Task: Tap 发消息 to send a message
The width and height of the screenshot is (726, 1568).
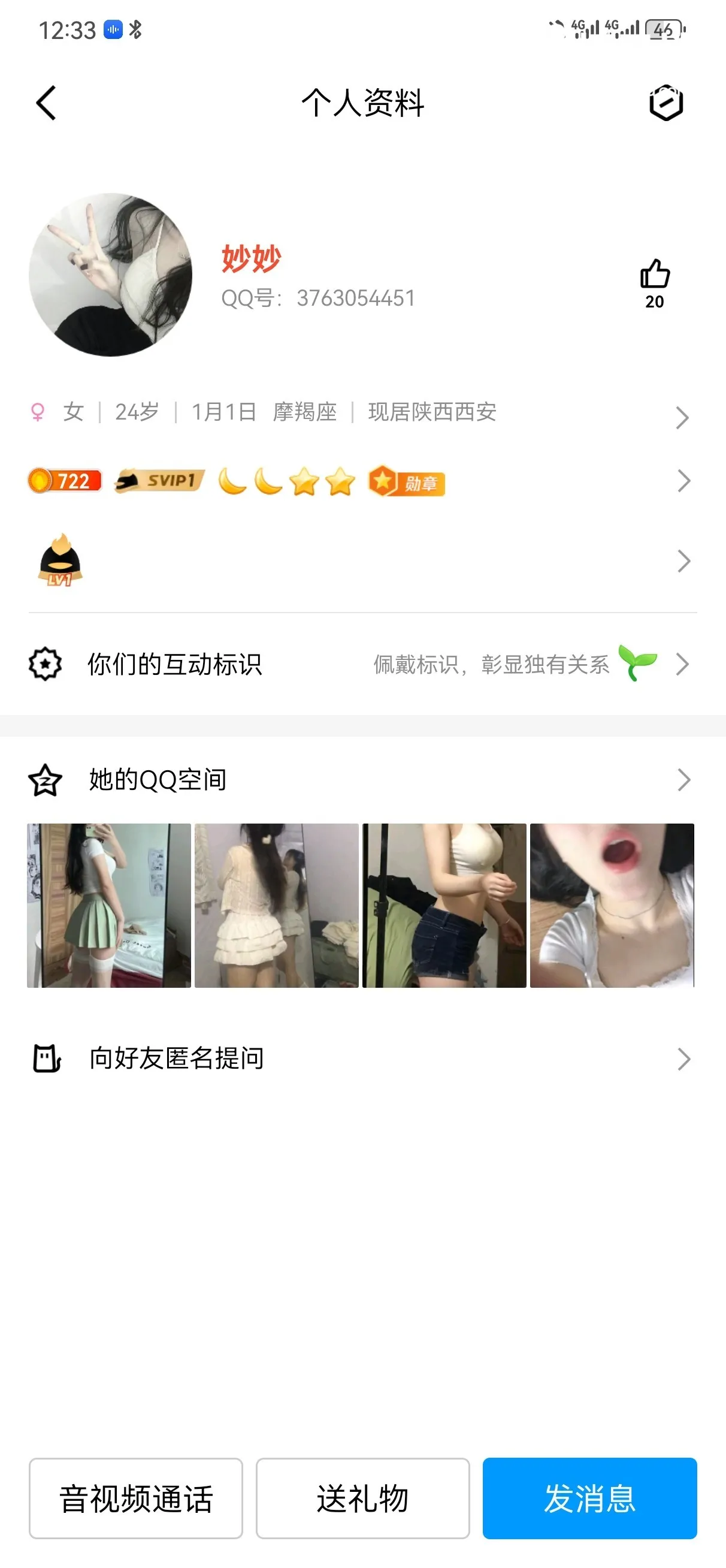Action: (x=589, y=1498)
